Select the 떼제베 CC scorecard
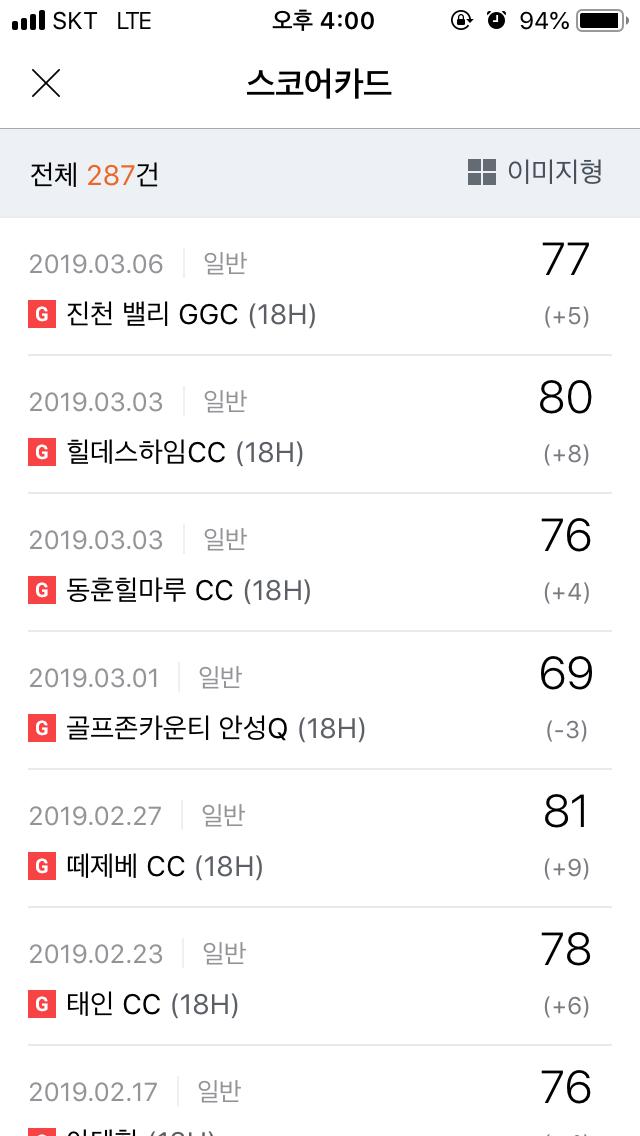The height and width of the screenshot is (1136, 640). coord(319,841)
